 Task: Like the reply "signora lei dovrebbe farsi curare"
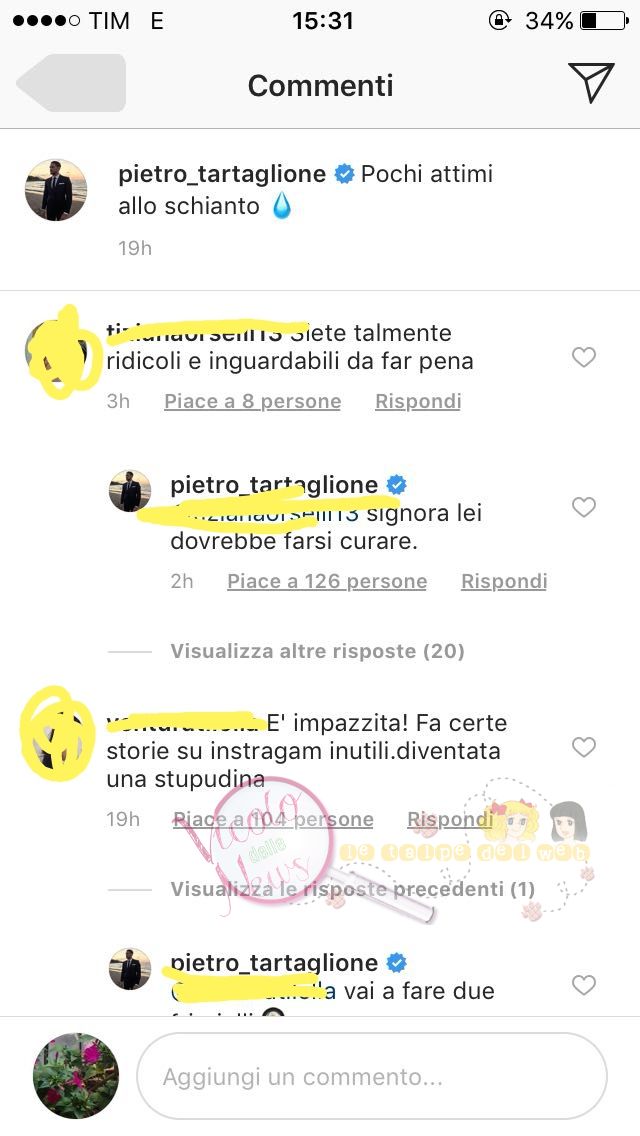(x=583, y=507)
